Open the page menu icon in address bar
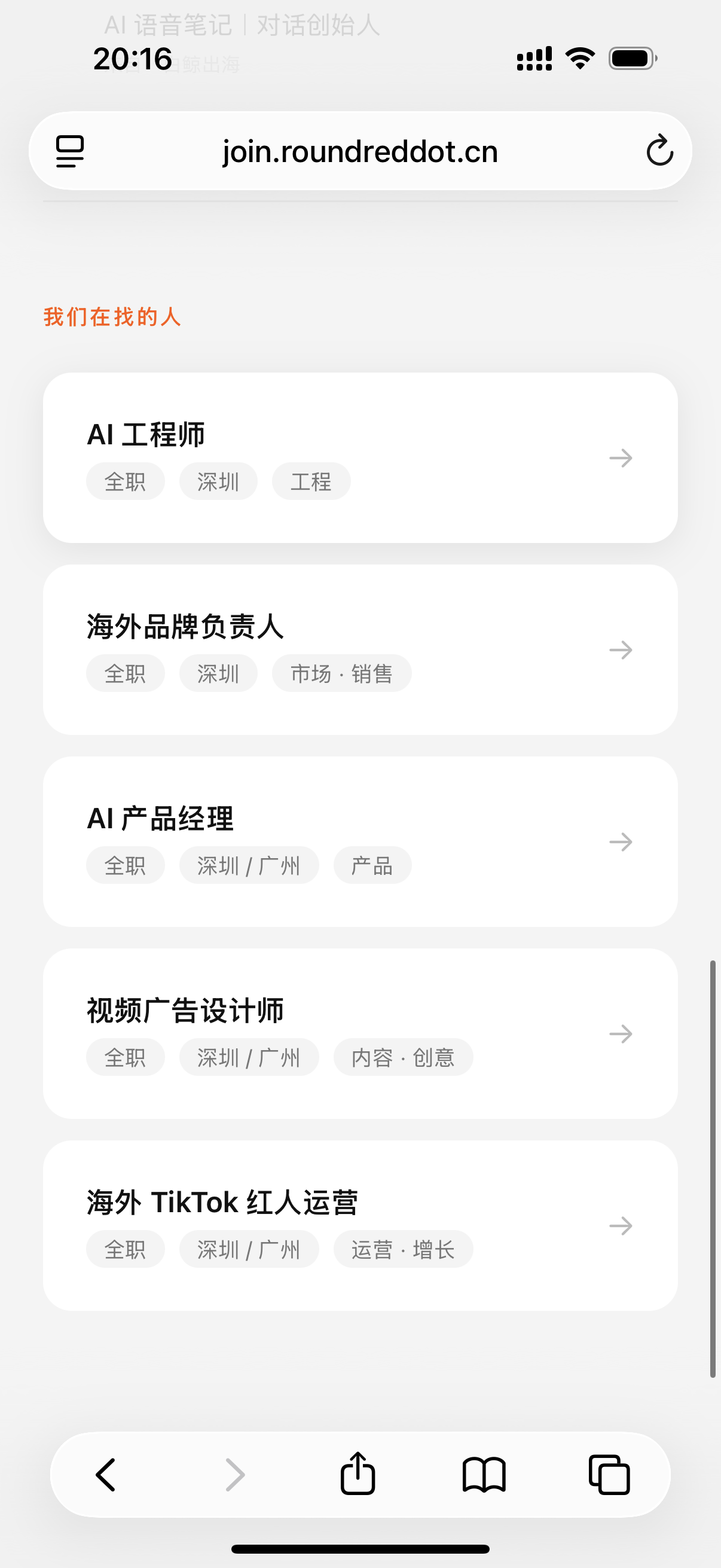721x1568 pixels. point(70,151)
